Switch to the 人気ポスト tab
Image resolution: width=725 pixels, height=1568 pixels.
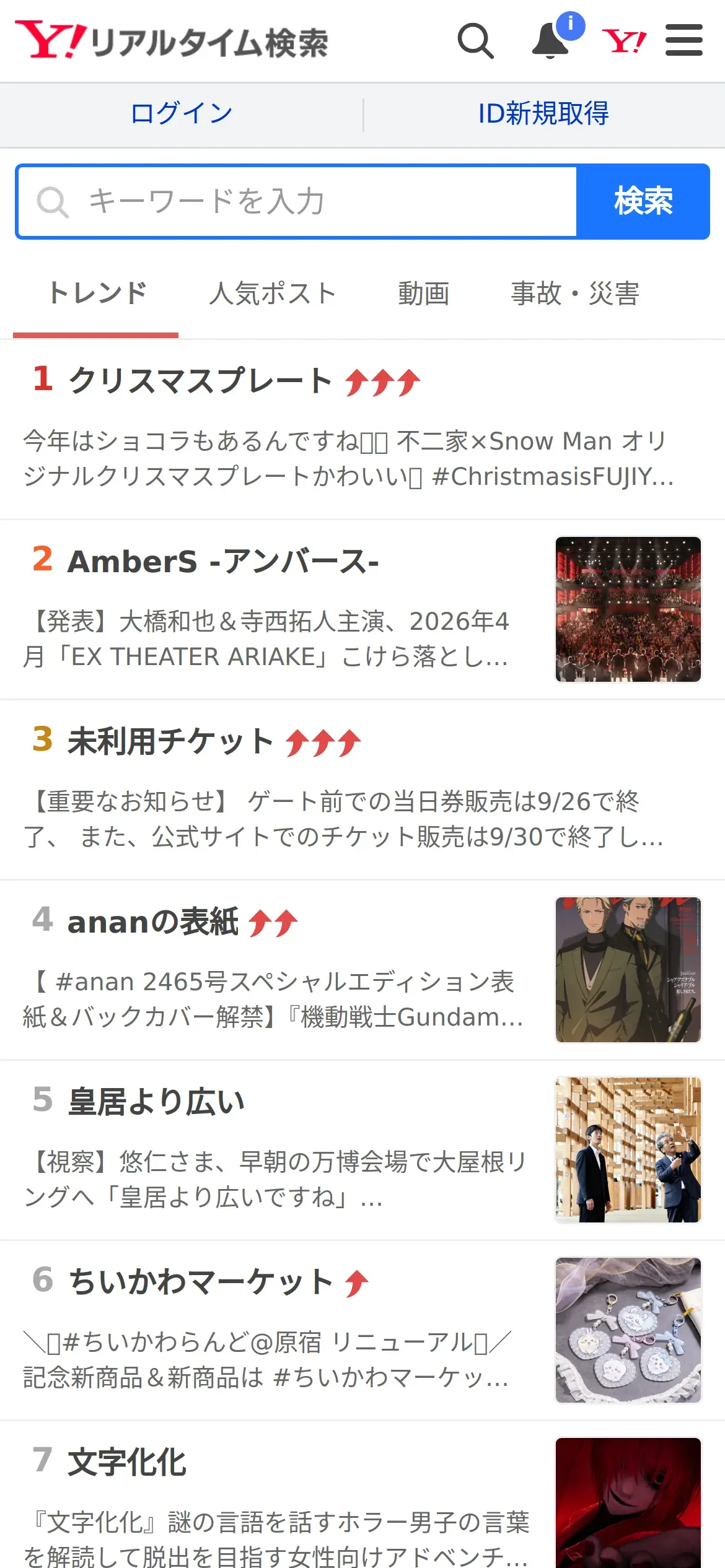[273, 293]
